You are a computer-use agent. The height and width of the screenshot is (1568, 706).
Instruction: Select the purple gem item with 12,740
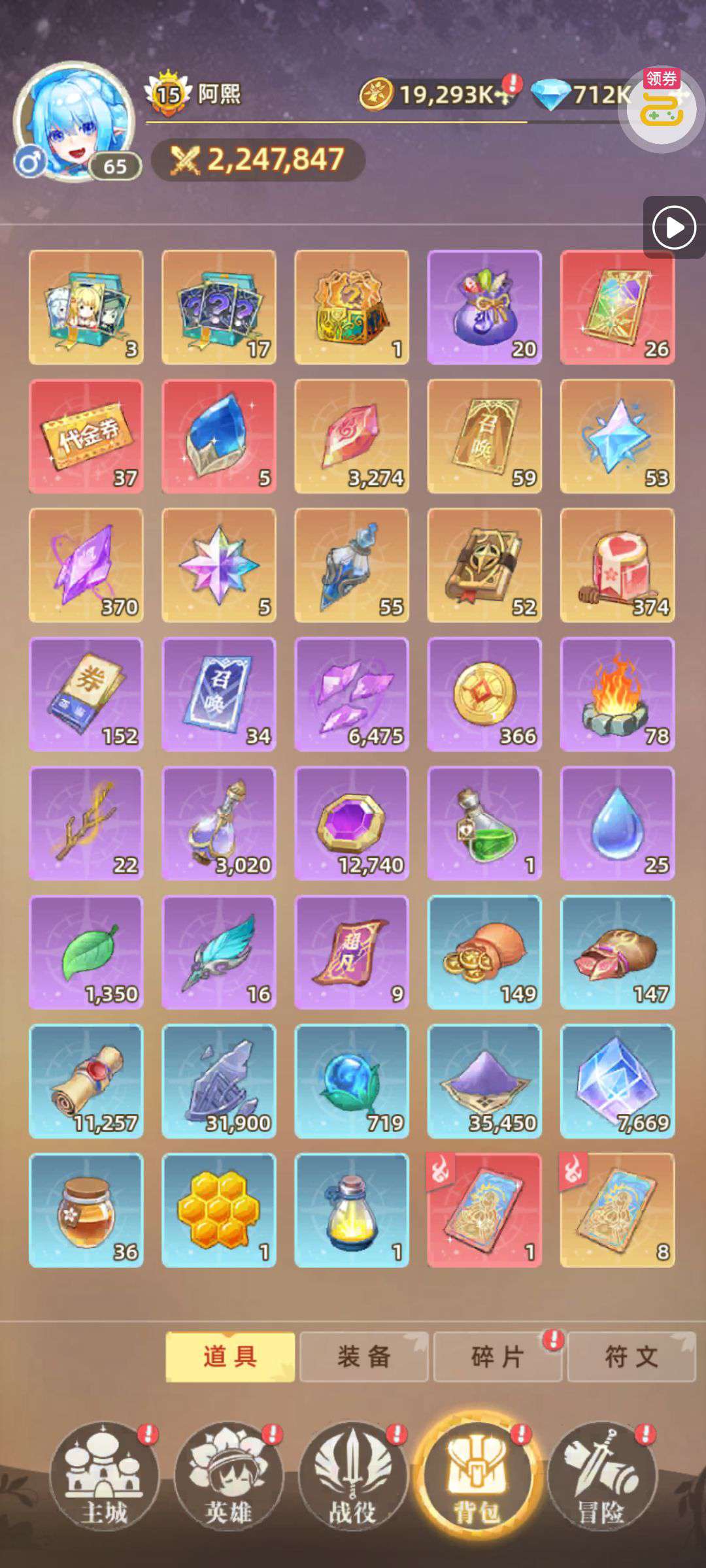point(352,823)
